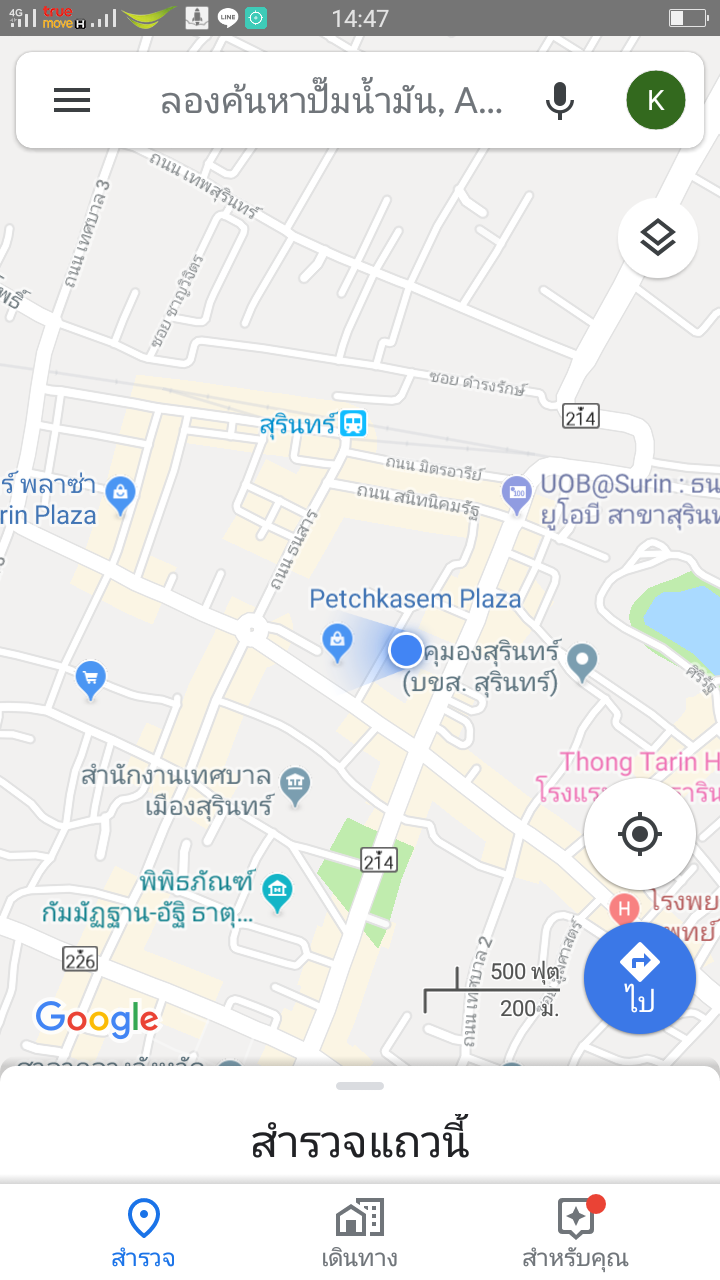Open the พิพิธภัณฑ์ museum map marker
This screenshot has height=1280, width=720.
[277, 887]
